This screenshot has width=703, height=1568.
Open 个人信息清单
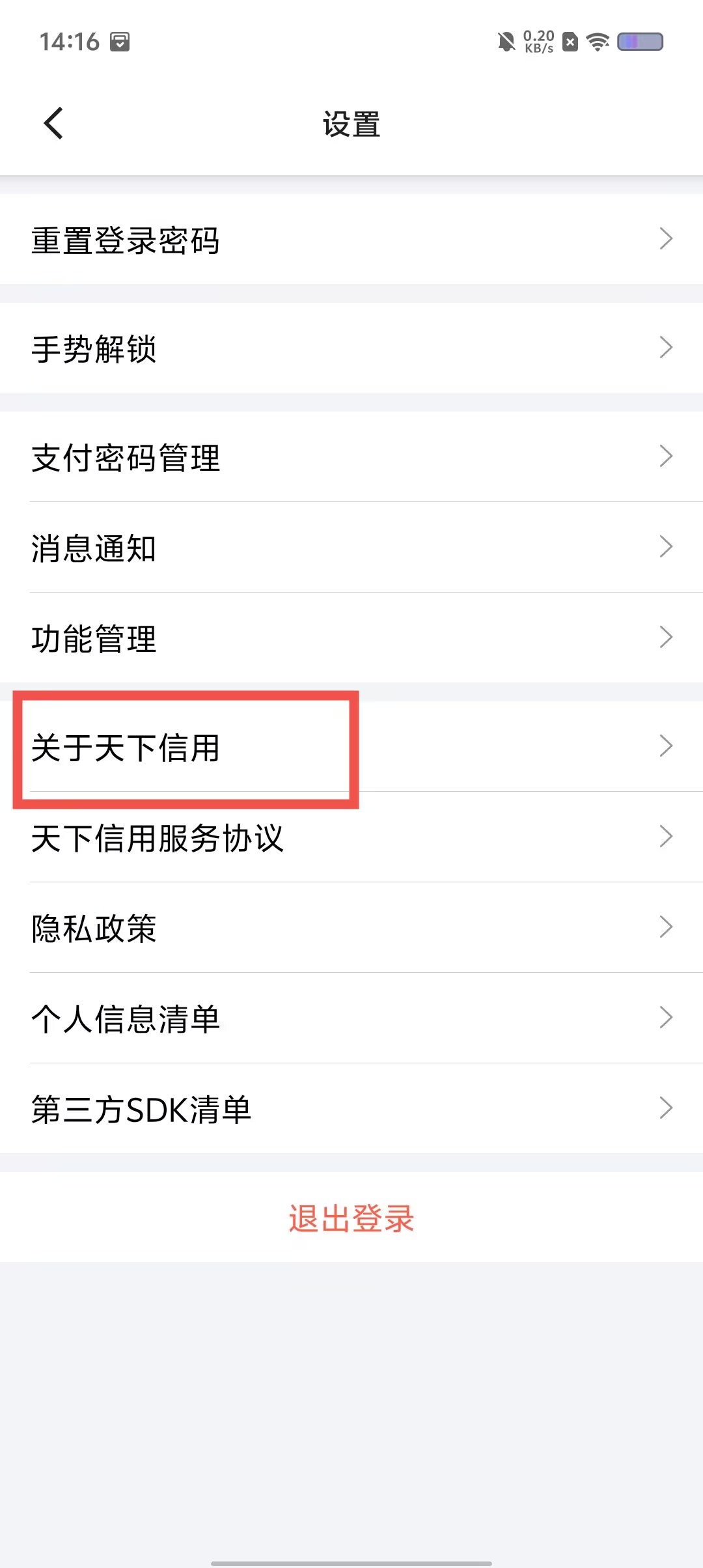(351, 1018)
